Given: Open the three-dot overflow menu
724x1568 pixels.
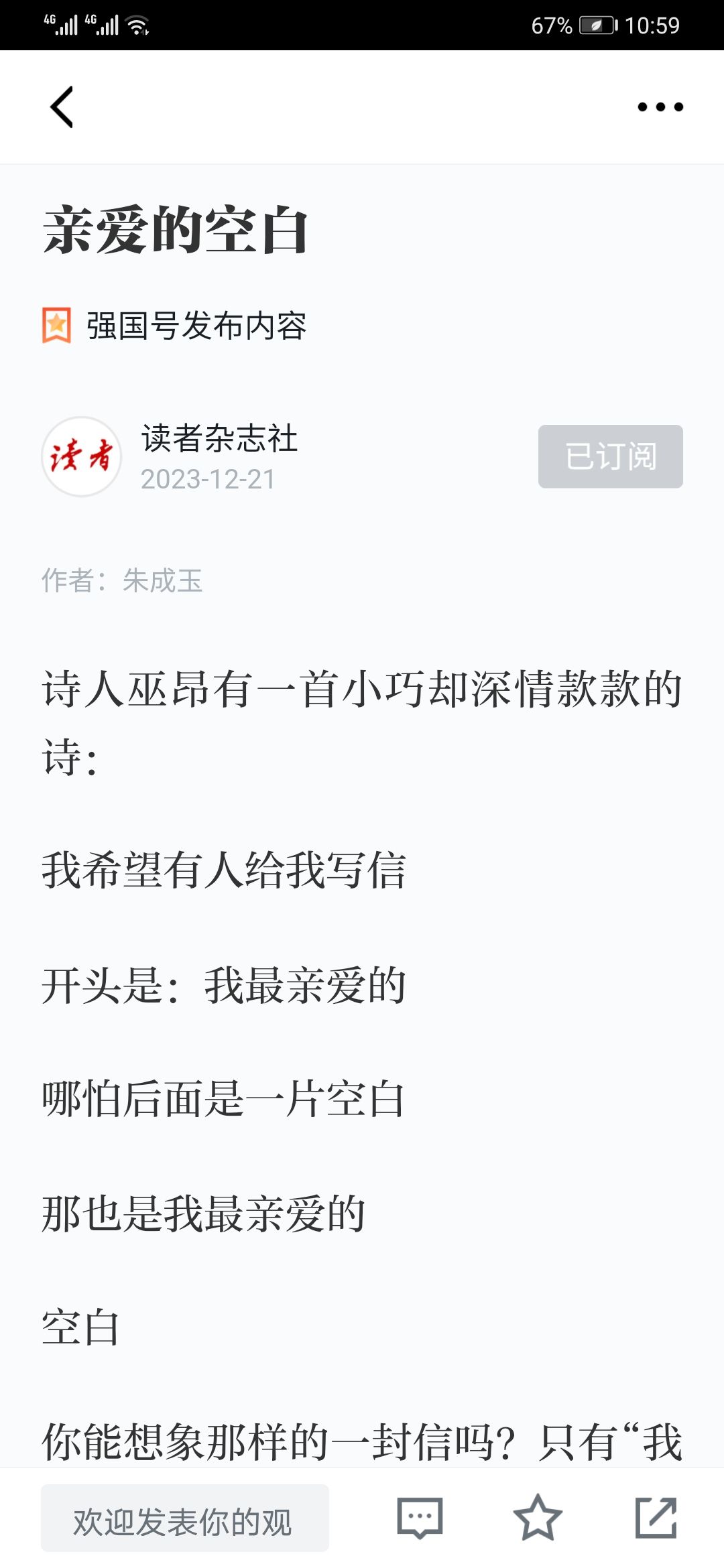Looking at the screenshot, I should pos(660,107).
